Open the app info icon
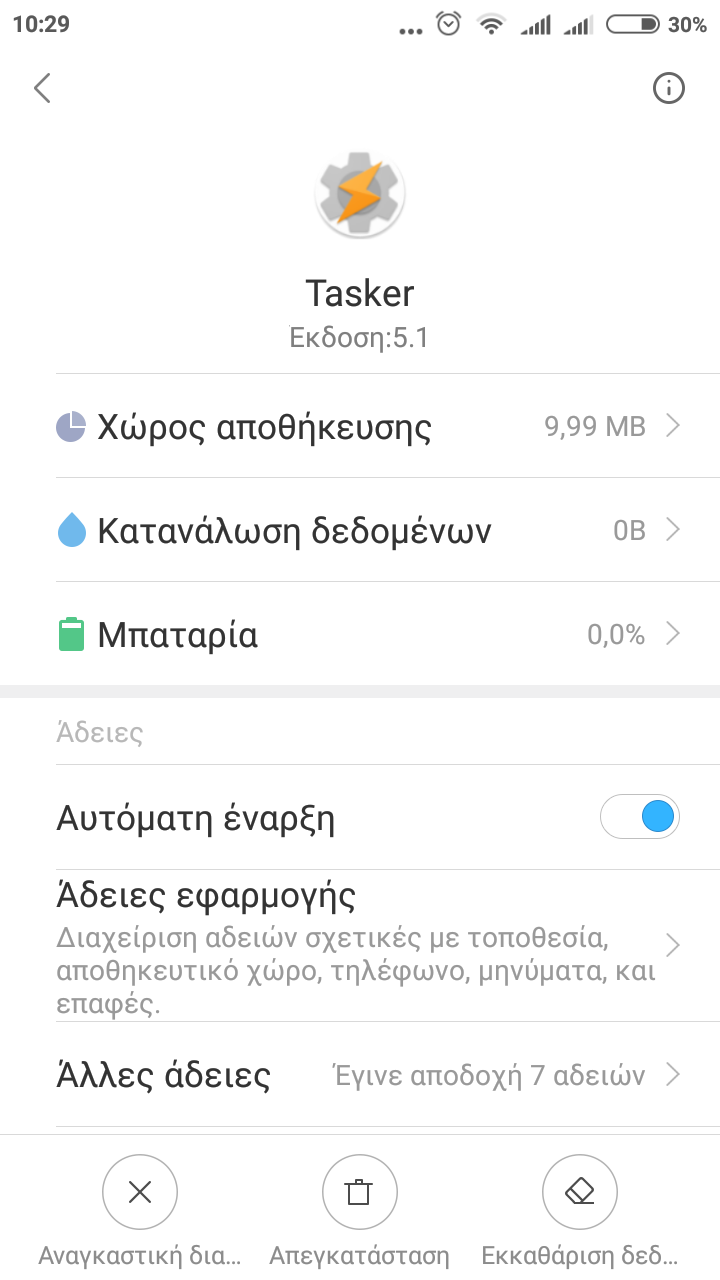The image size is (720, 1280). coord(668,88)
